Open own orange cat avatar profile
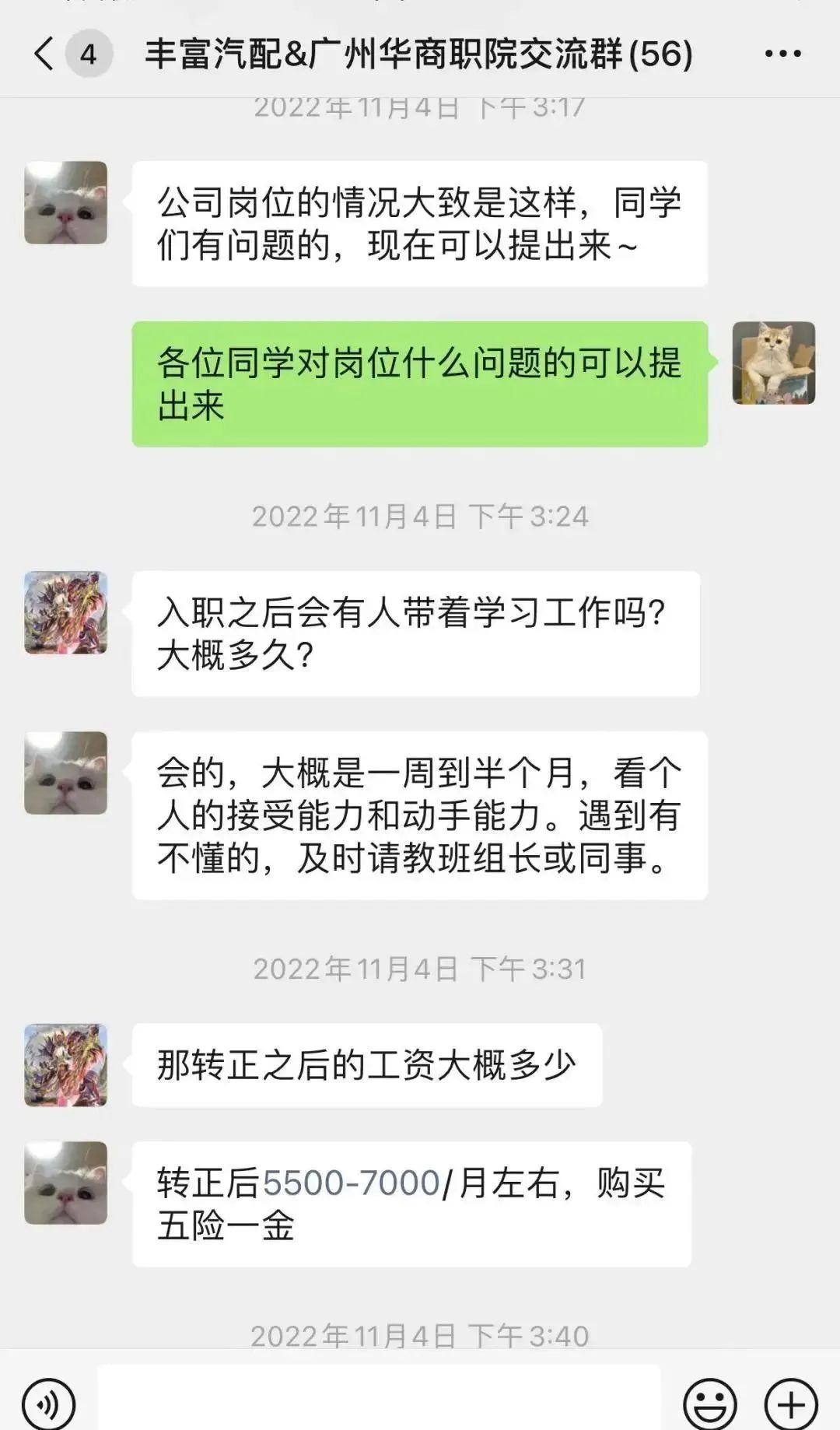Viewport: 840px width, 1430px height. pos(773,363)
